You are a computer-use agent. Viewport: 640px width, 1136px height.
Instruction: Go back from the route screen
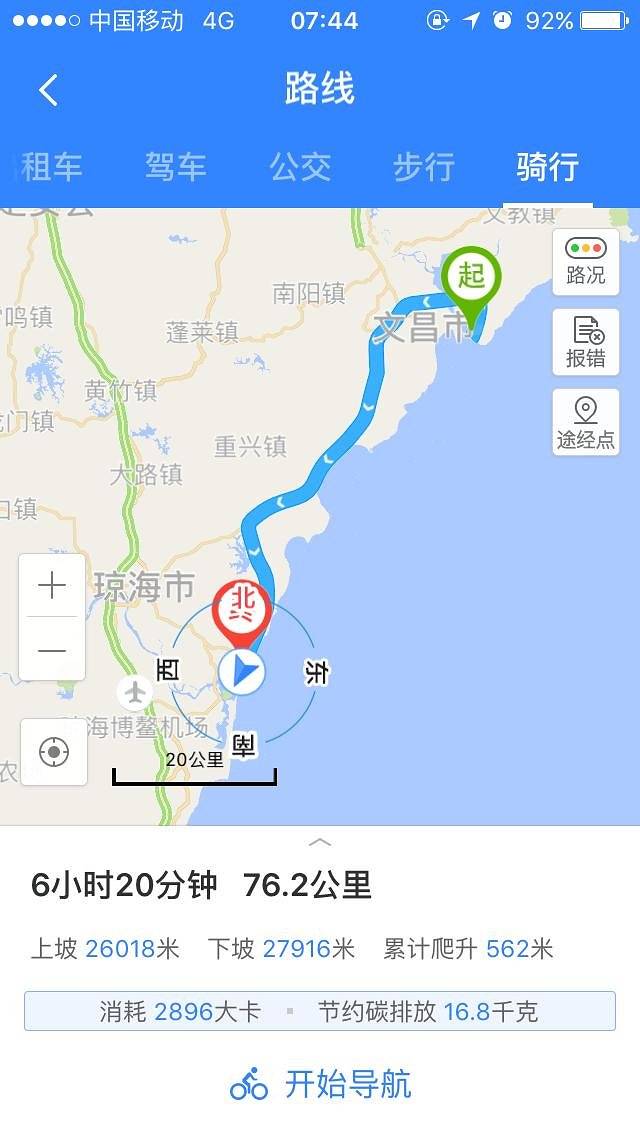[48, 90]
